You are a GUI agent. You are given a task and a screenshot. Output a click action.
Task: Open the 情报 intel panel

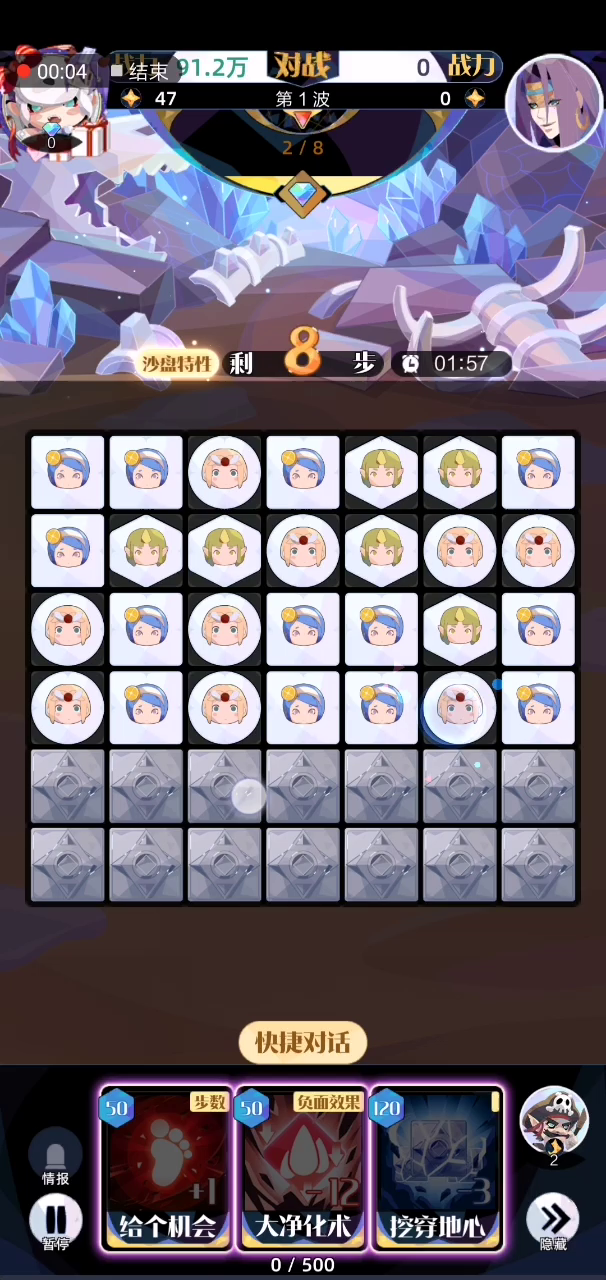click(x=55, y=1158)
